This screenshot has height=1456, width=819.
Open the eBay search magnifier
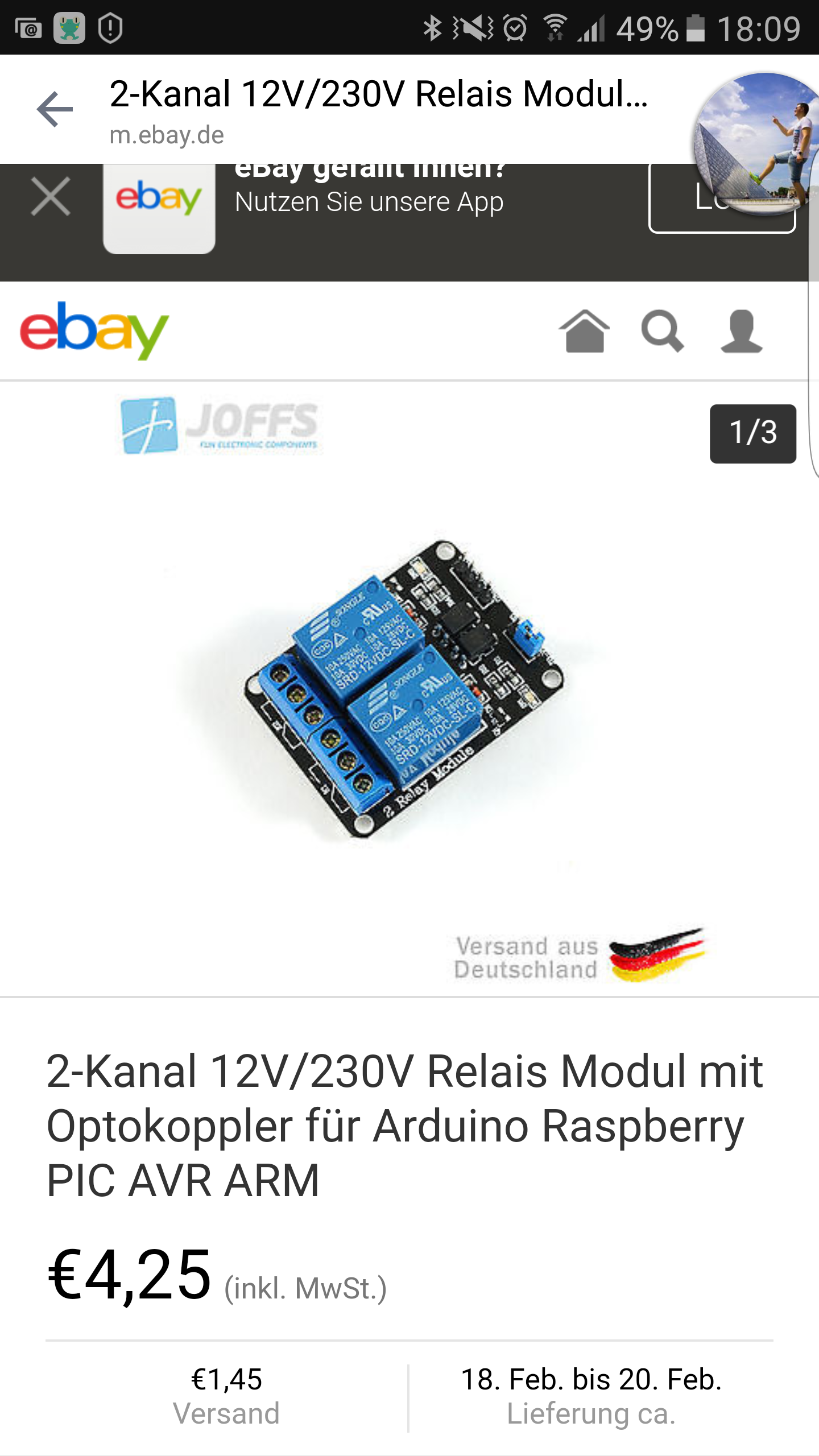click(663, 331)
